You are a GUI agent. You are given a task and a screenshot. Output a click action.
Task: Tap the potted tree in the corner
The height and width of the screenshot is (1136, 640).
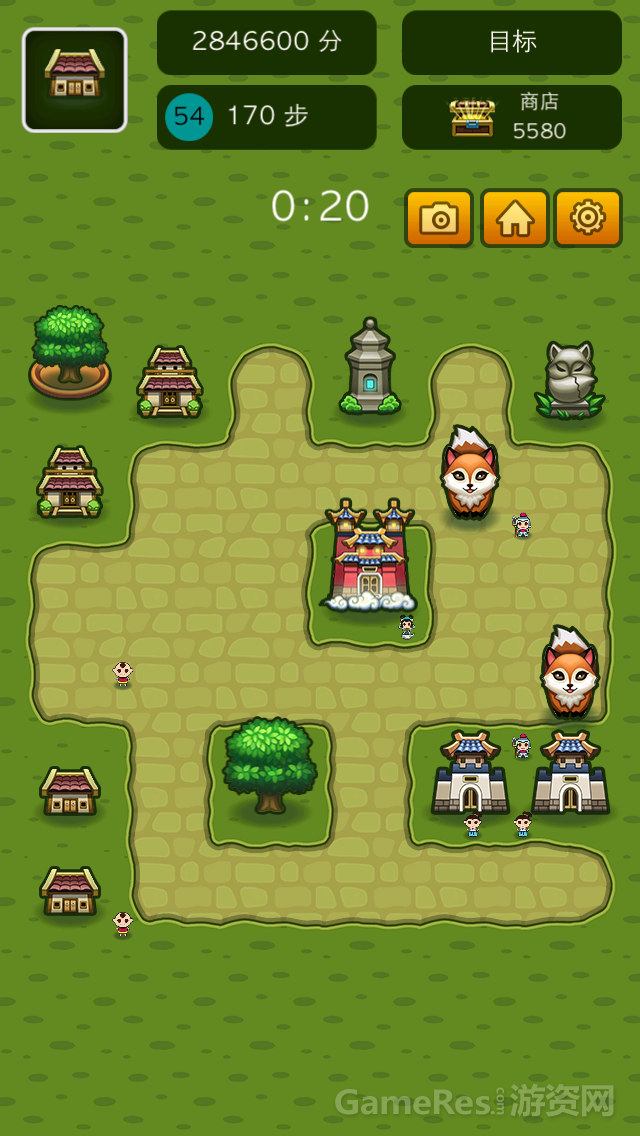click(x=69, y=352)
